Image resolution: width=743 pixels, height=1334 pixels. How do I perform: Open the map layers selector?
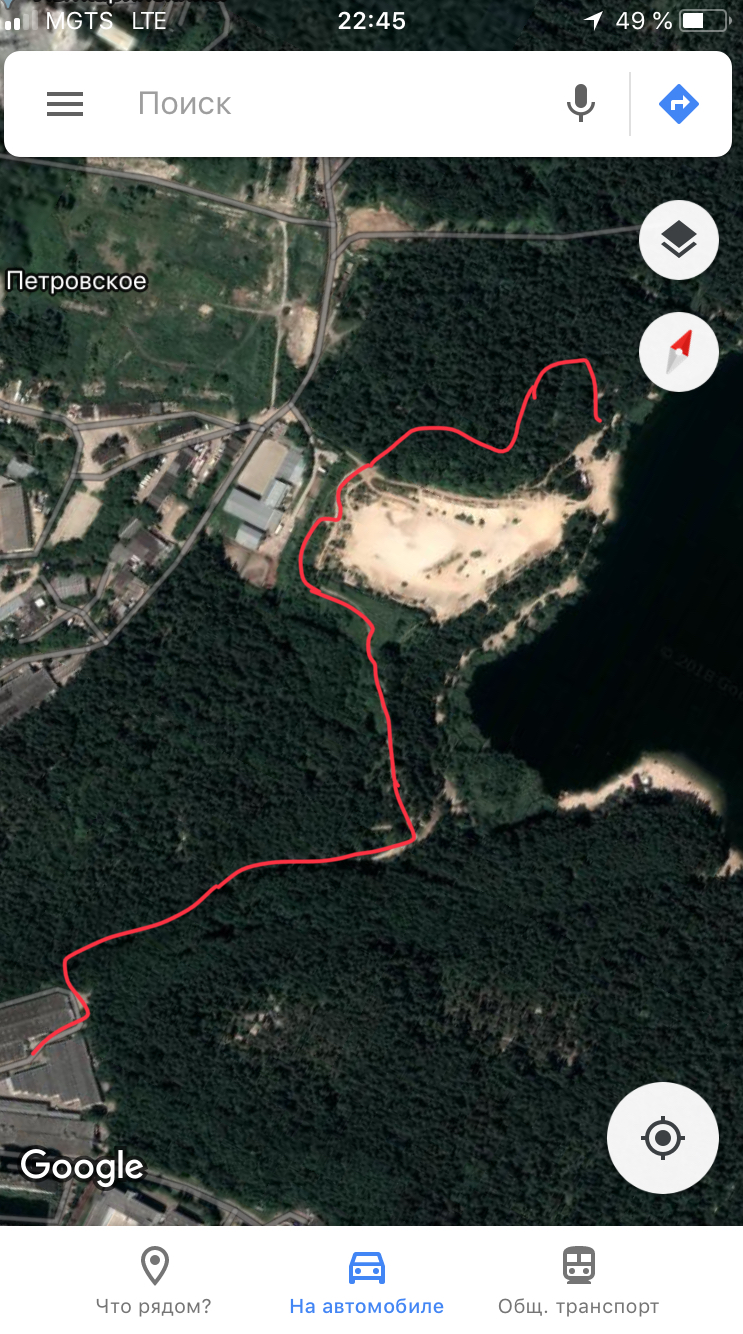point(679,239)
